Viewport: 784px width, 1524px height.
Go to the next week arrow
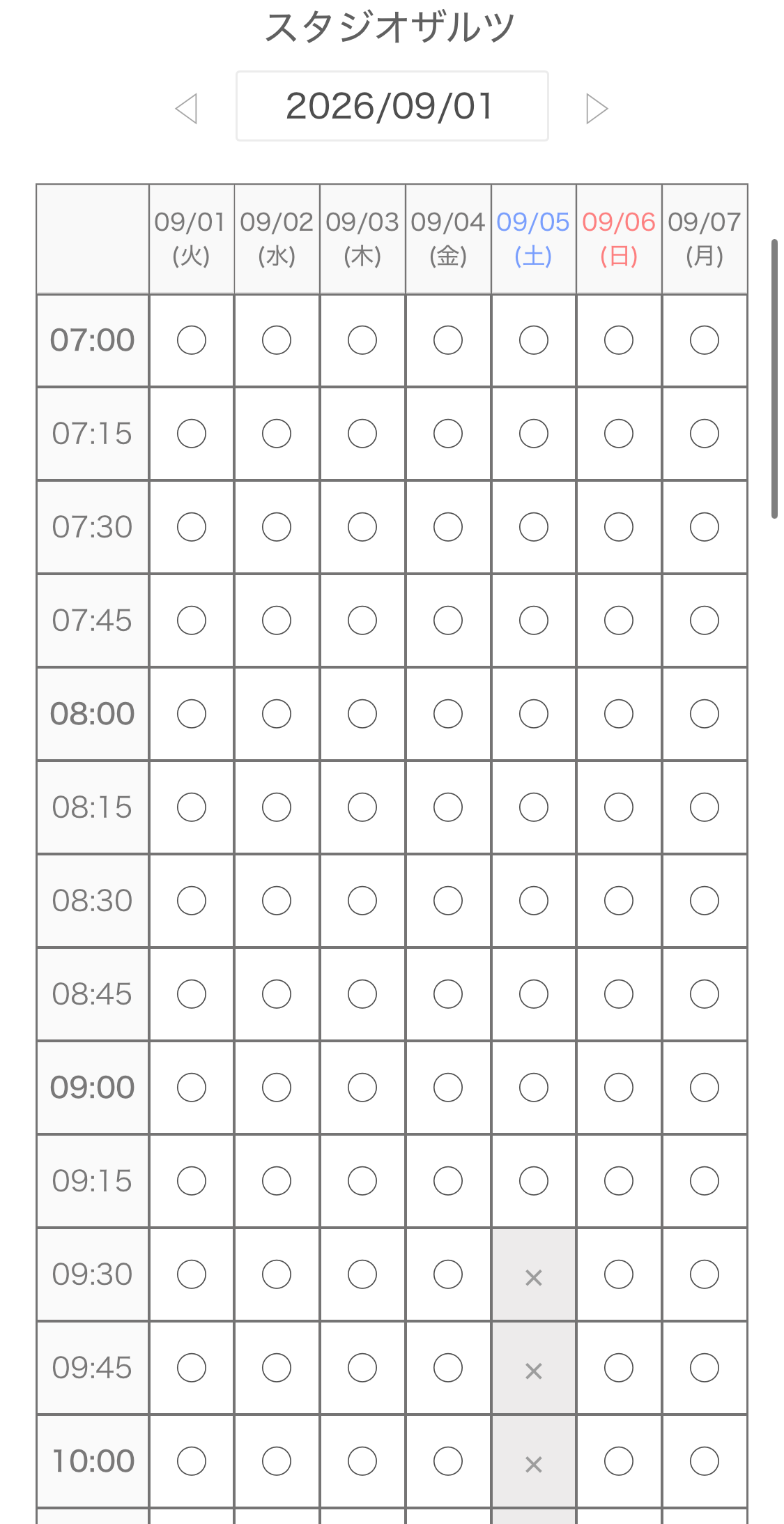597,109
